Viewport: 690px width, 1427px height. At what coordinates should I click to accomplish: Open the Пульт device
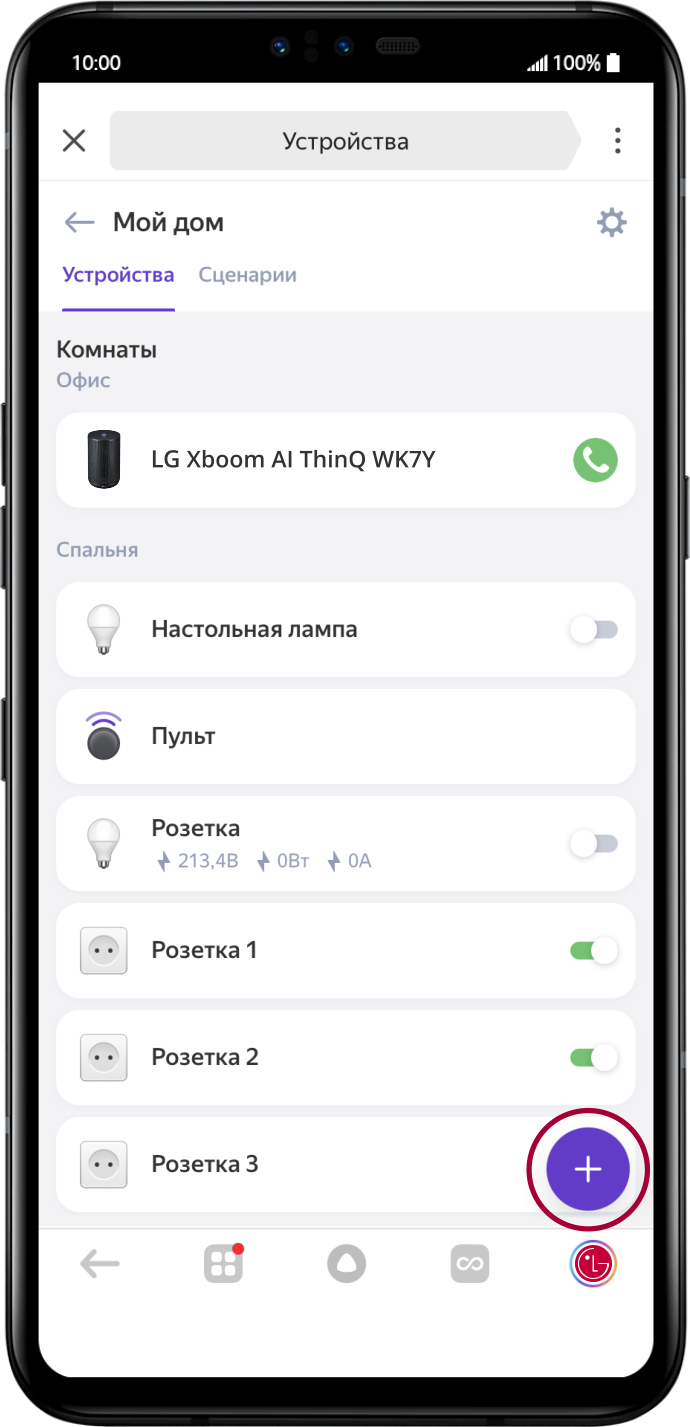[x=346, y=737]
